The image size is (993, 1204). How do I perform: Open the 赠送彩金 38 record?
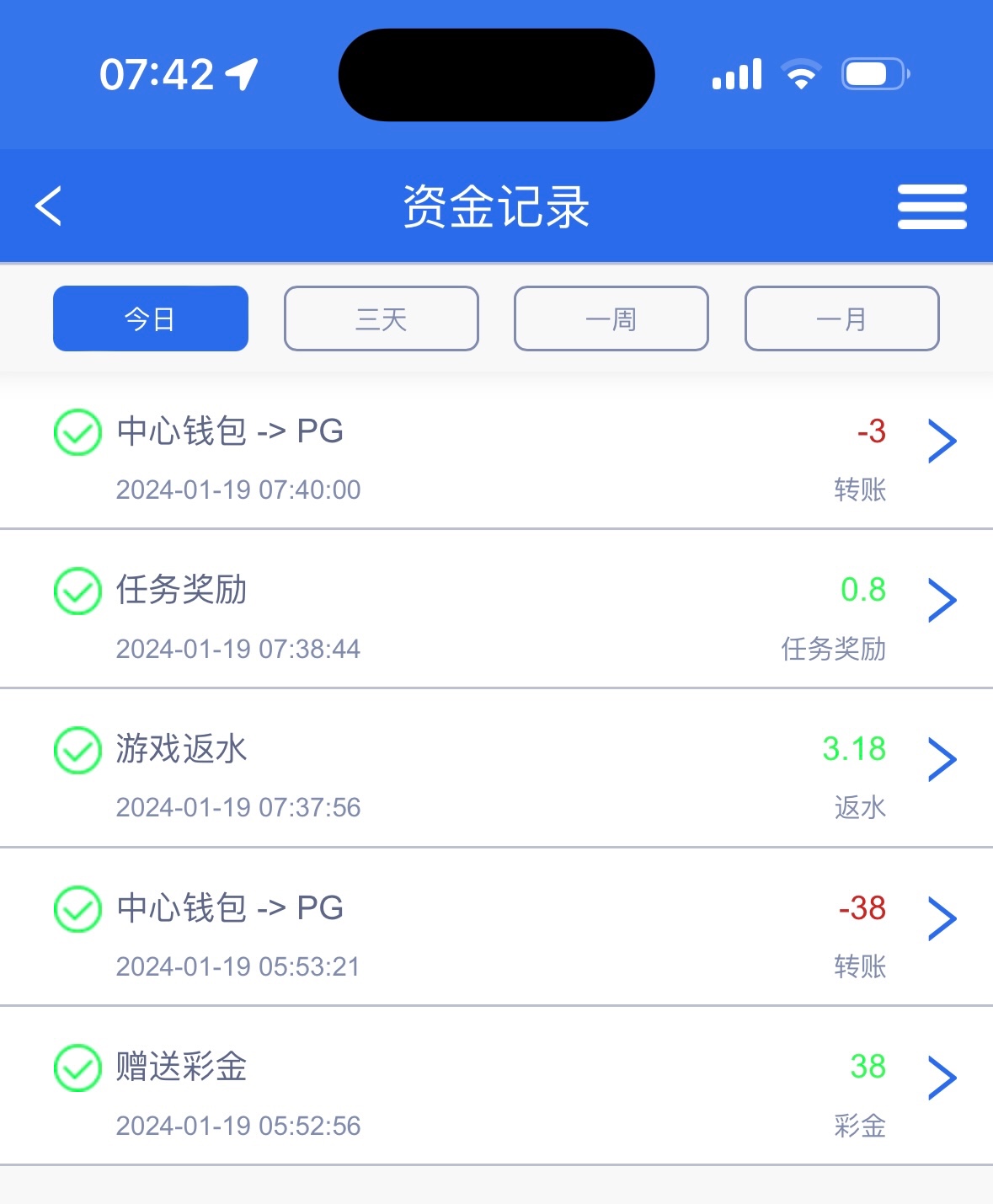(942, 1078)
